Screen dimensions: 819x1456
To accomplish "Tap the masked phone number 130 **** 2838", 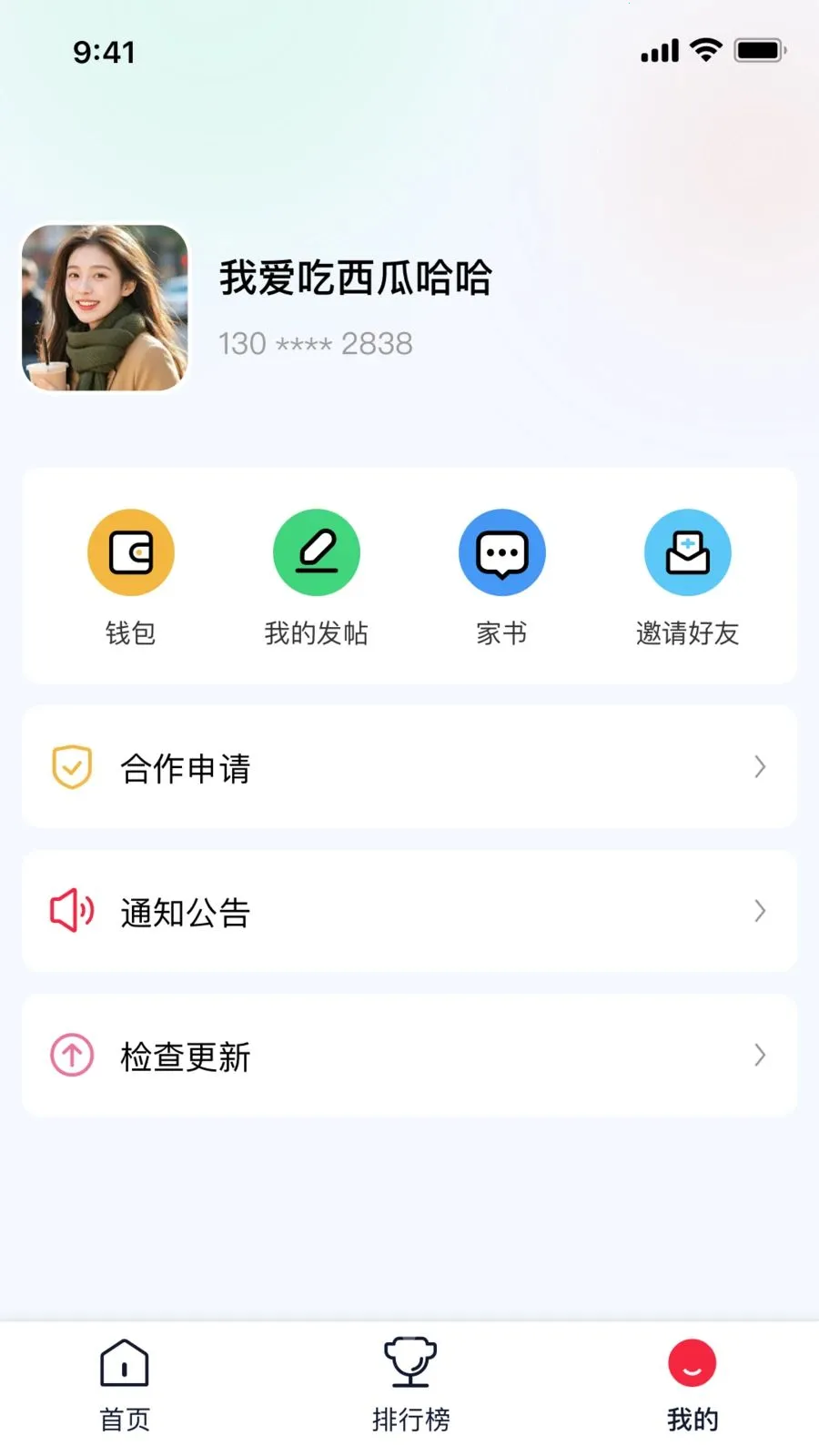I will coord(317,343).
